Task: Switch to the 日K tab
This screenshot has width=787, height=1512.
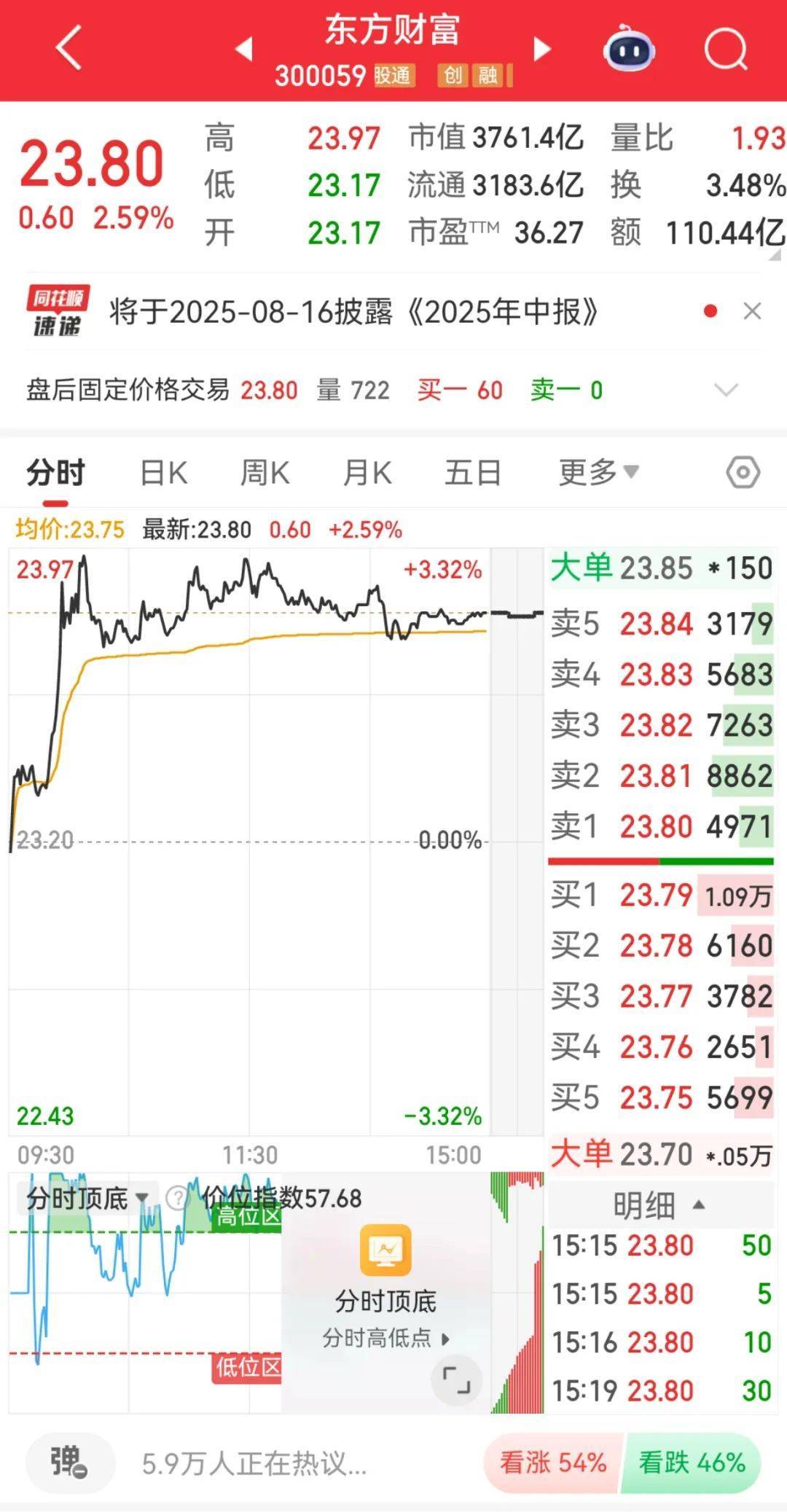Action: coord(164,472)
